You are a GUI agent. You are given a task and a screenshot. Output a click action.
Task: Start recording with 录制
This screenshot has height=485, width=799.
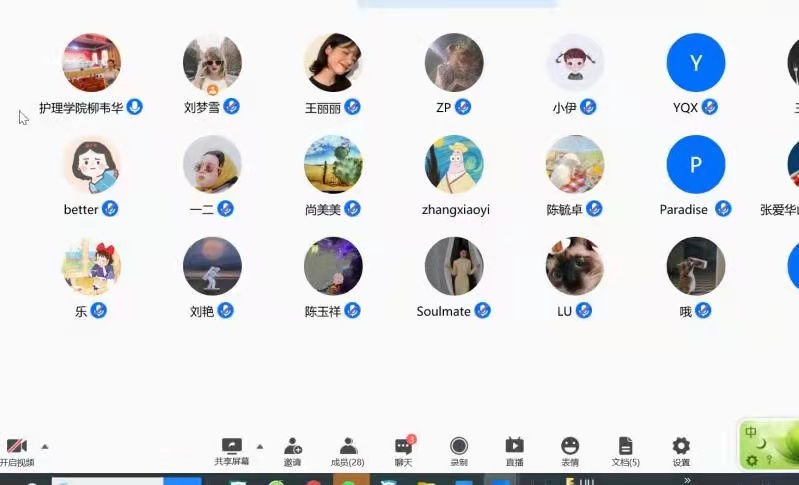coord(459,451)
